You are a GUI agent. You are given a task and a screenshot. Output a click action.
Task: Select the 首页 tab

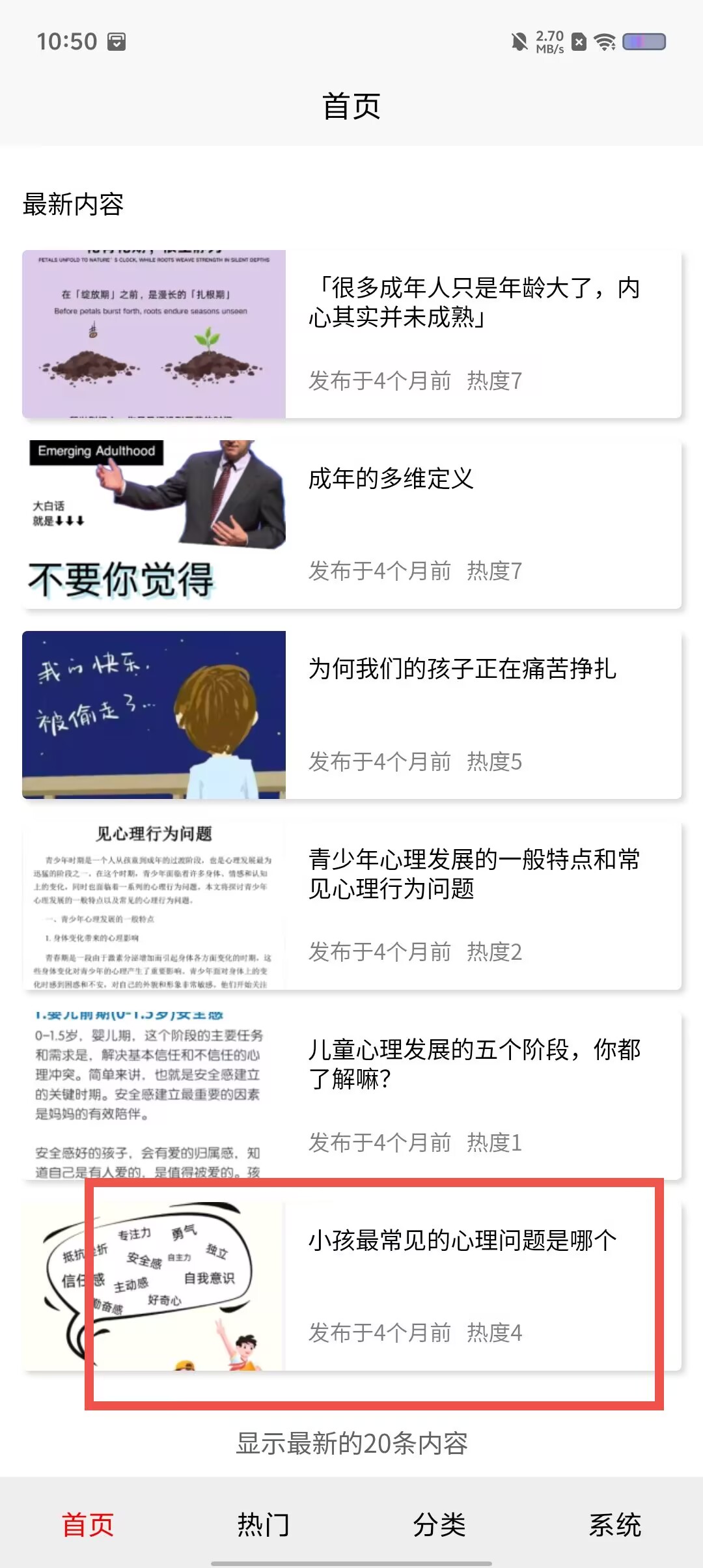[88, 1524]
